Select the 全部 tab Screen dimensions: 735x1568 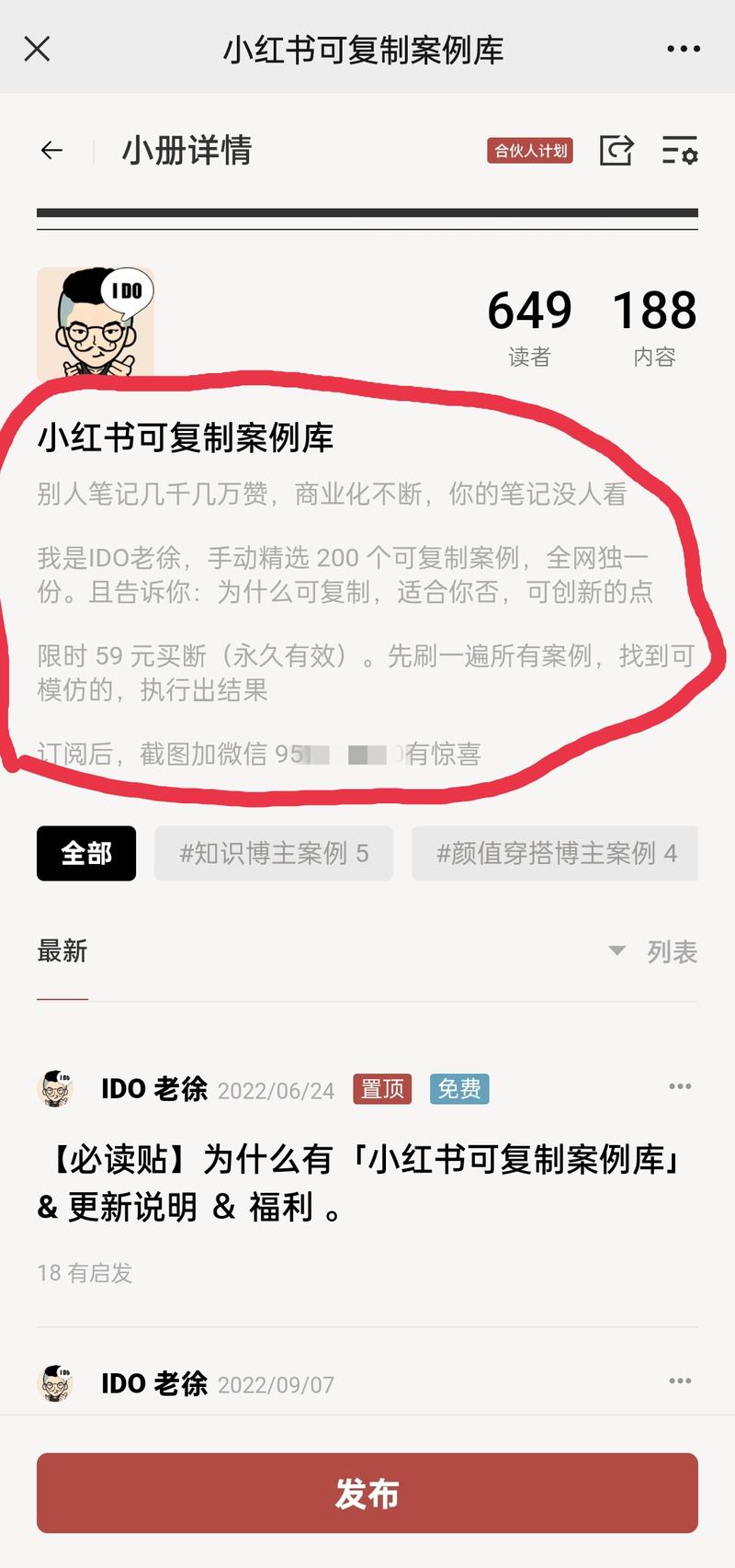pos(85,854)
